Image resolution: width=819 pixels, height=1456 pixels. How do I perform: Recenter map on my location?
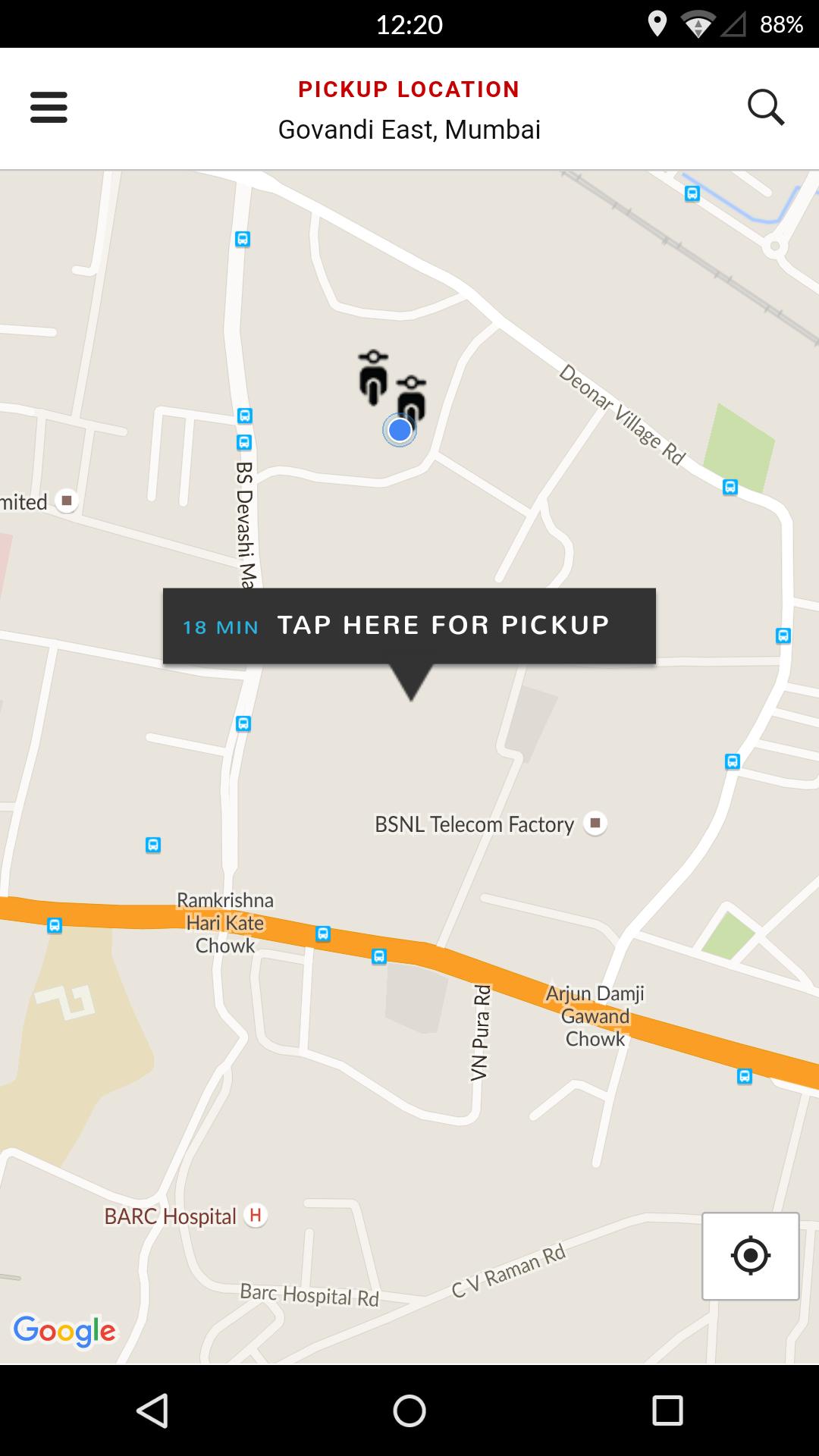750,1257
